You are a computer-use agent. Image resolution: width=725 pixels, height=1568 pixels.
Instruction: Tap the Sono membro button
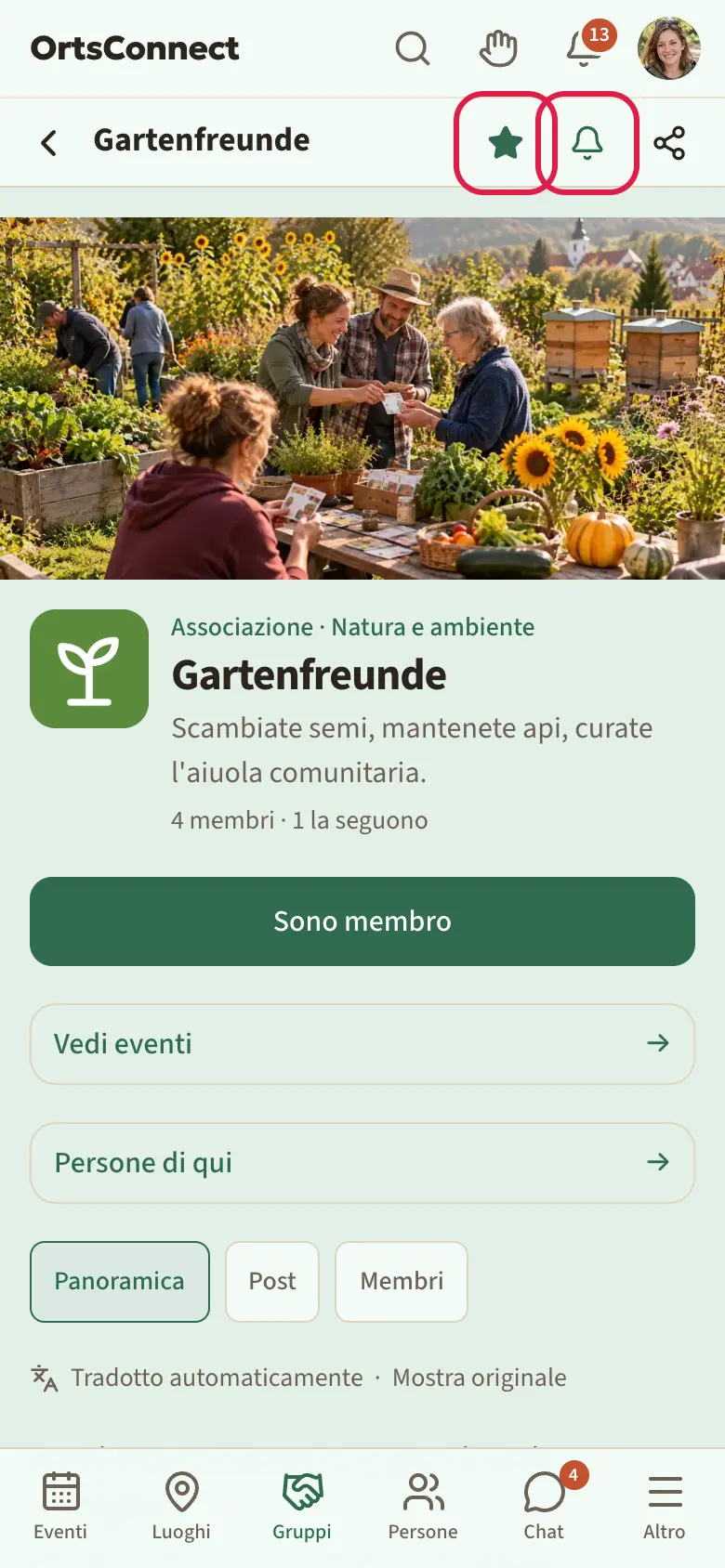[362, 921]
